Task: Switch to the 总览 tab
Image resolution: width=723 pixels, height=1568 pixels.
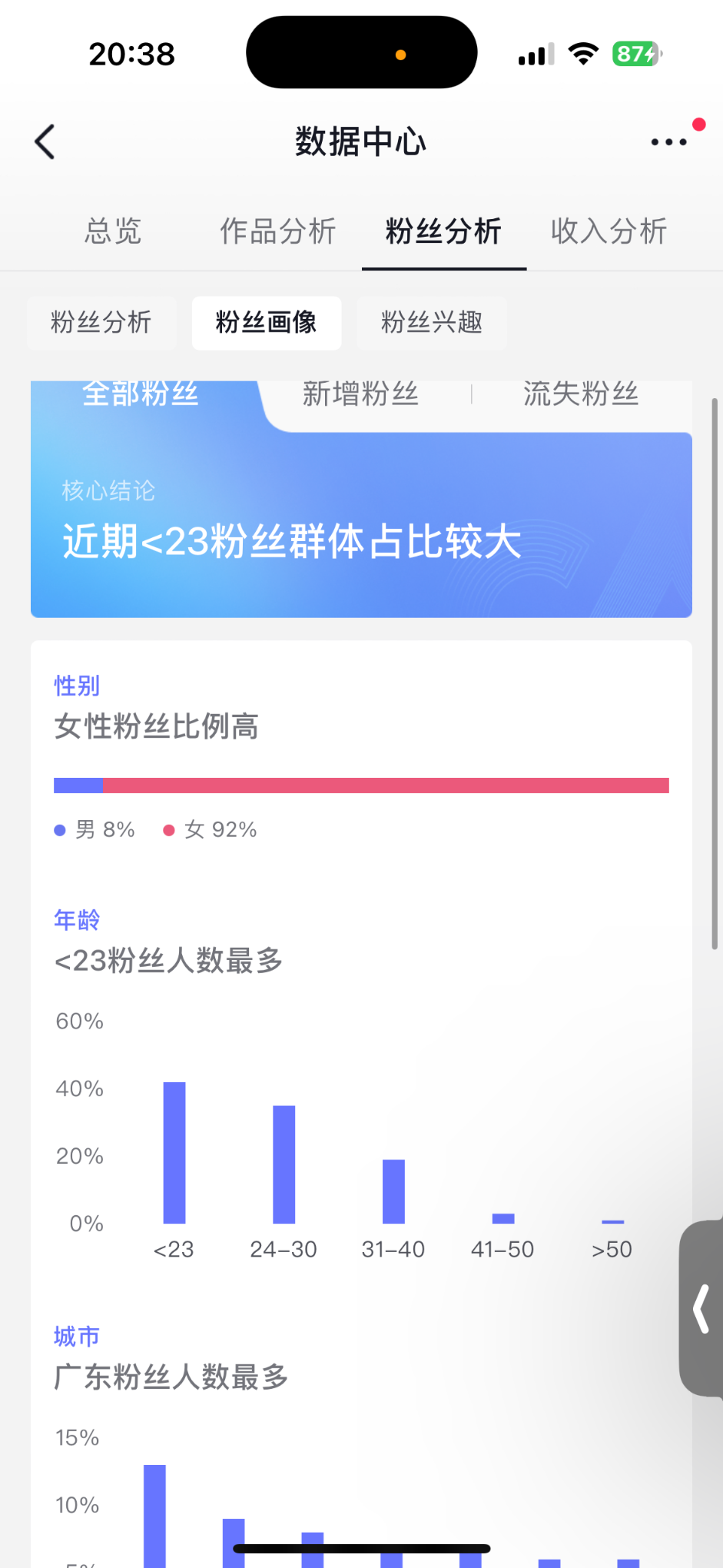Action: pos(114,231)
